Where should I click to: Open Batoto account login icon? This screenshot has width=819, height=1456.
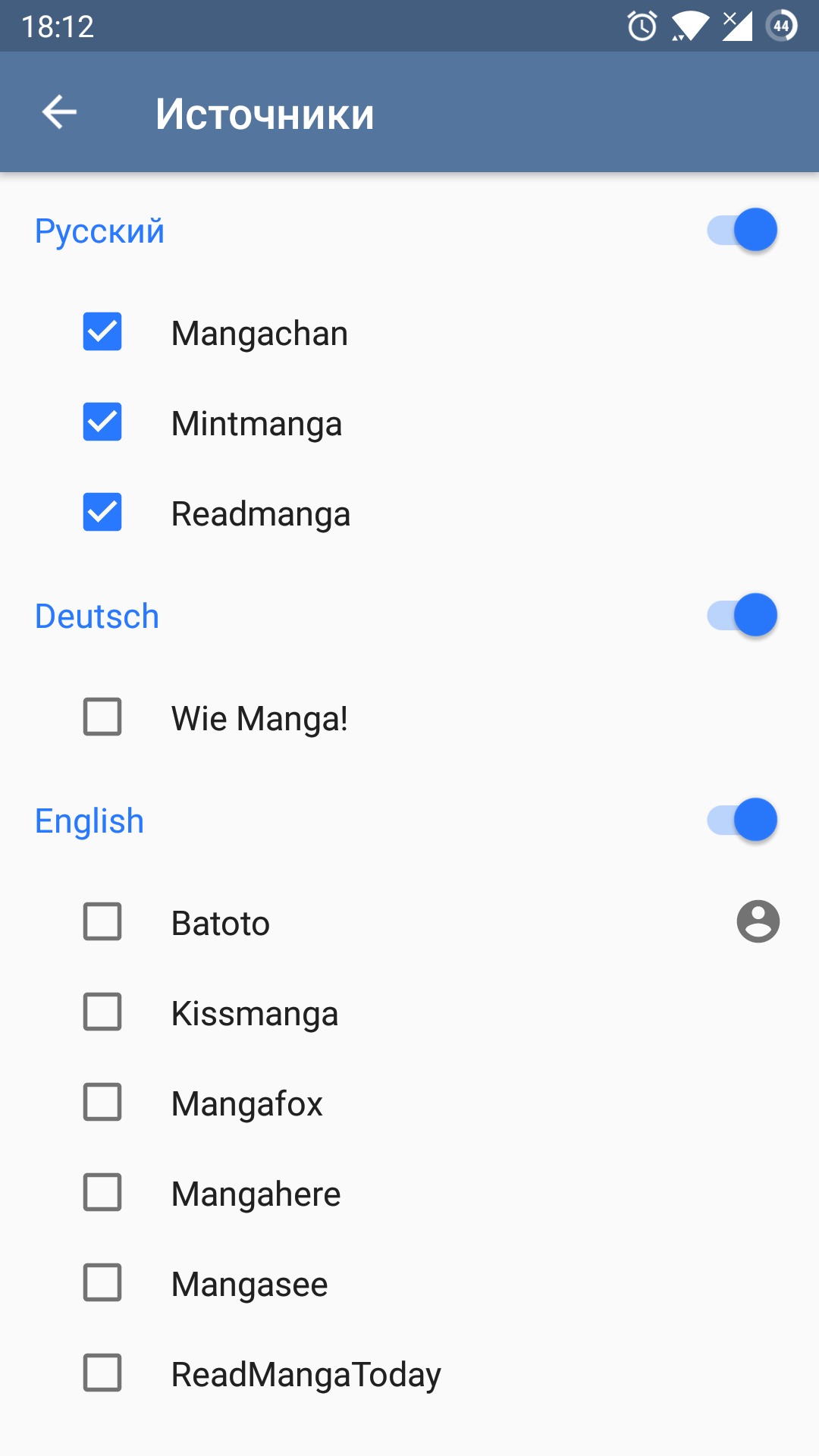point(758,922)
